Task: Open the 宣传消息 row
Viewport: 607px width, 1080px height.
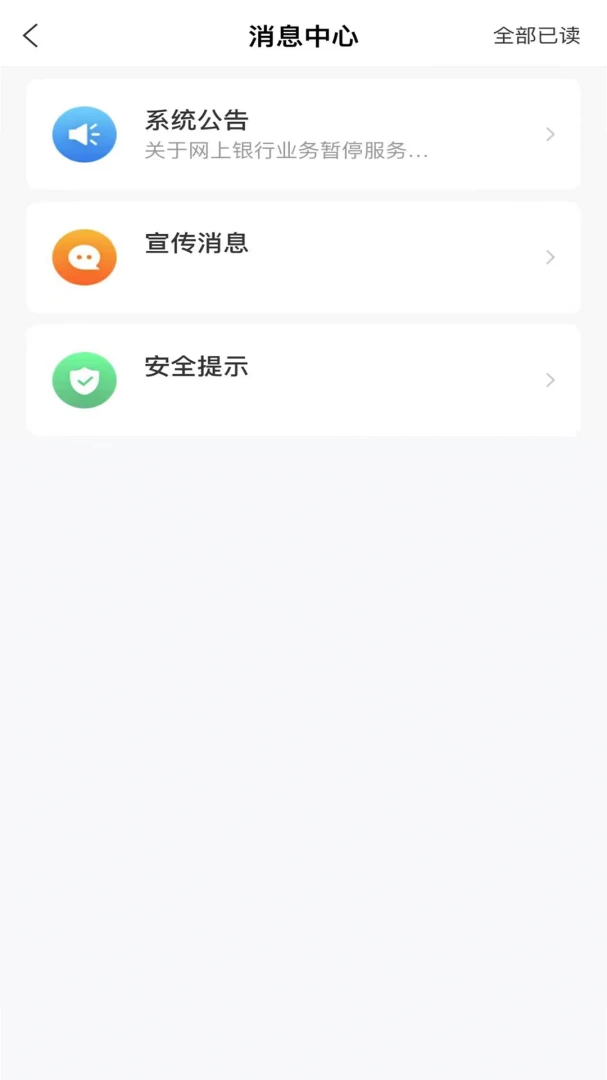Action: (303, 258)
